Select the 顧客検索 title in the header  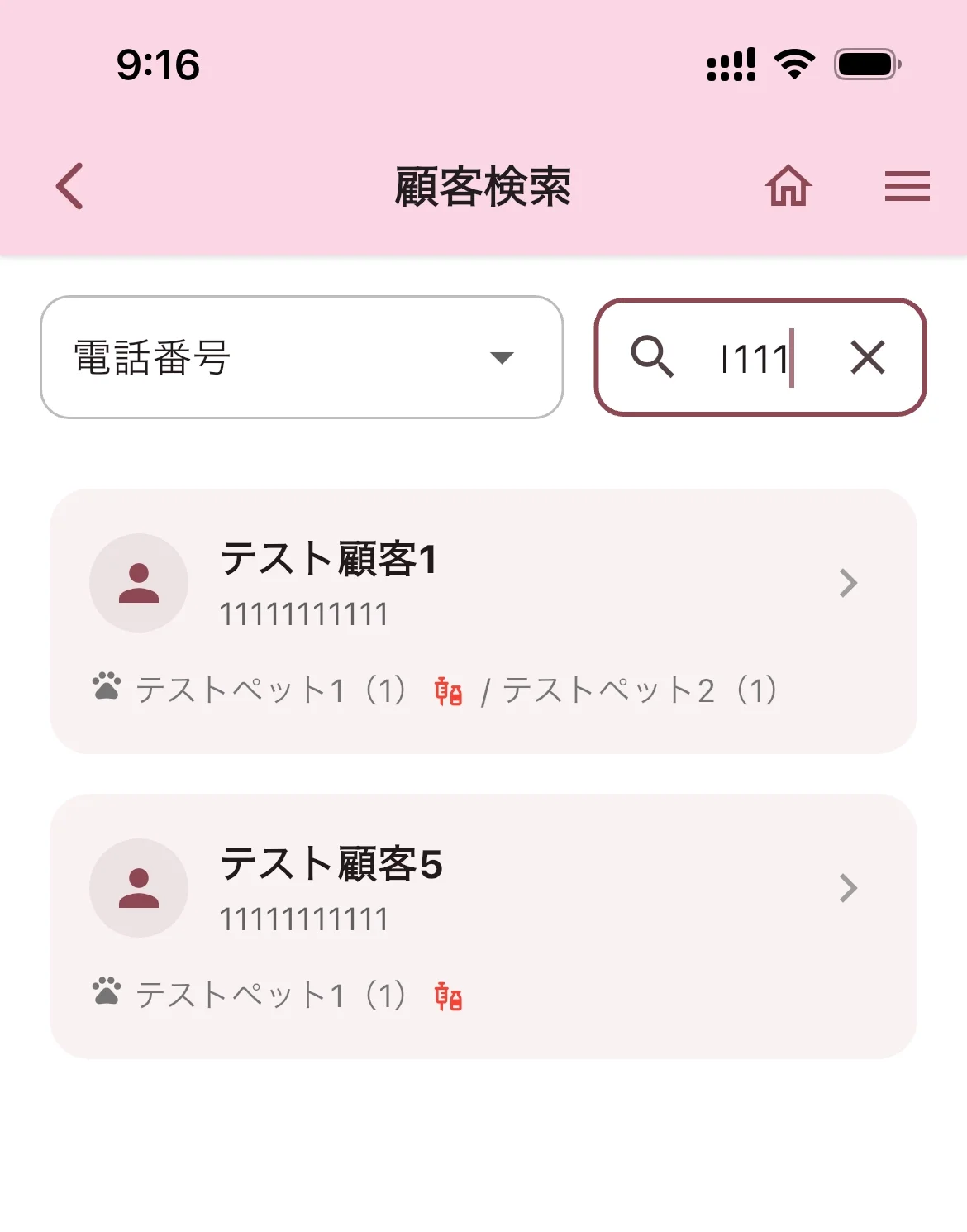point(483,184)
